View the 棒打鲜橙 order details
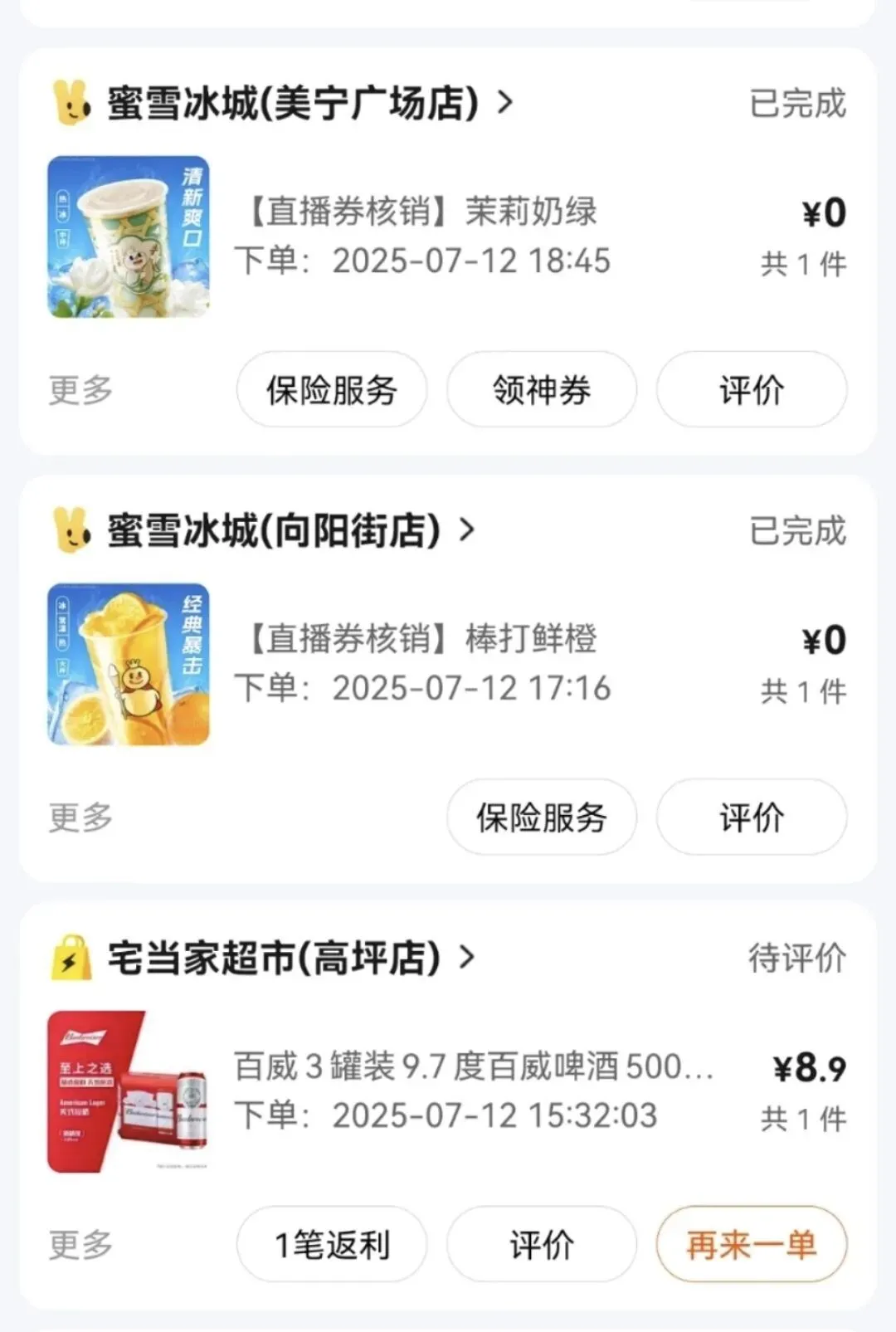 (x=423, y=664)
